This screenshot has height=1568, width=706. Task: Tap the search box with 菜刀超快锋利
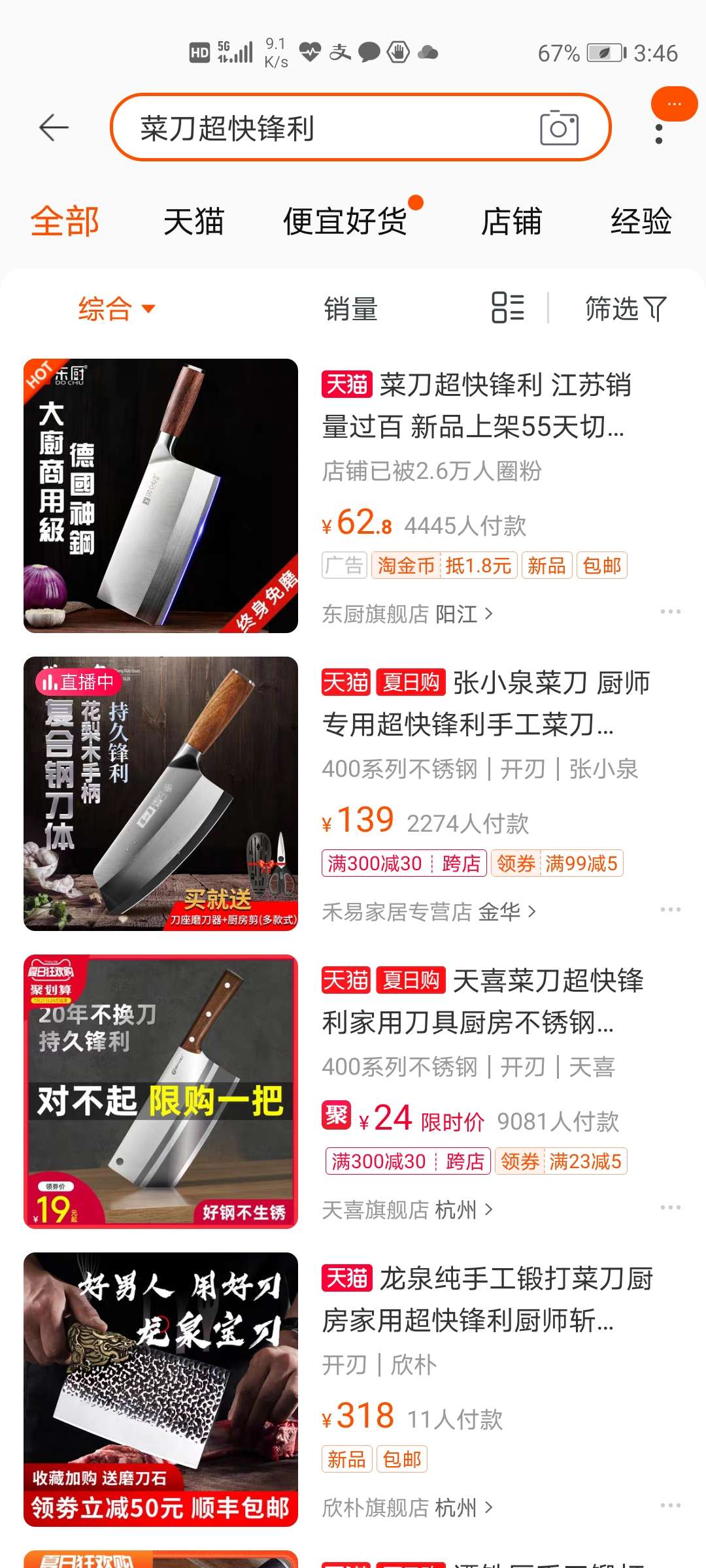tap(327, 128)
